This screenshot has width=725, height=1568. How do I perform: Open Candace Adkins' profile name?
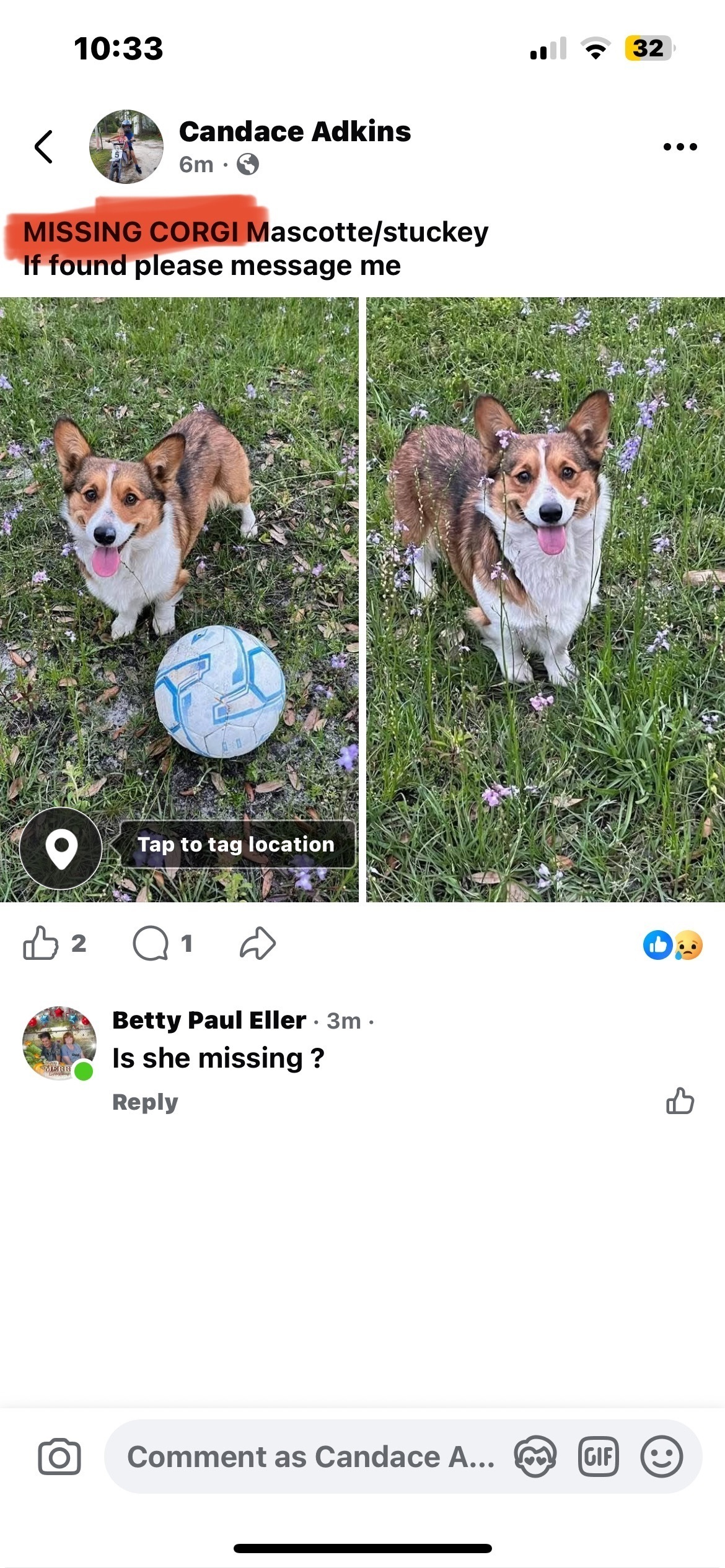click(x=294, y=131)
